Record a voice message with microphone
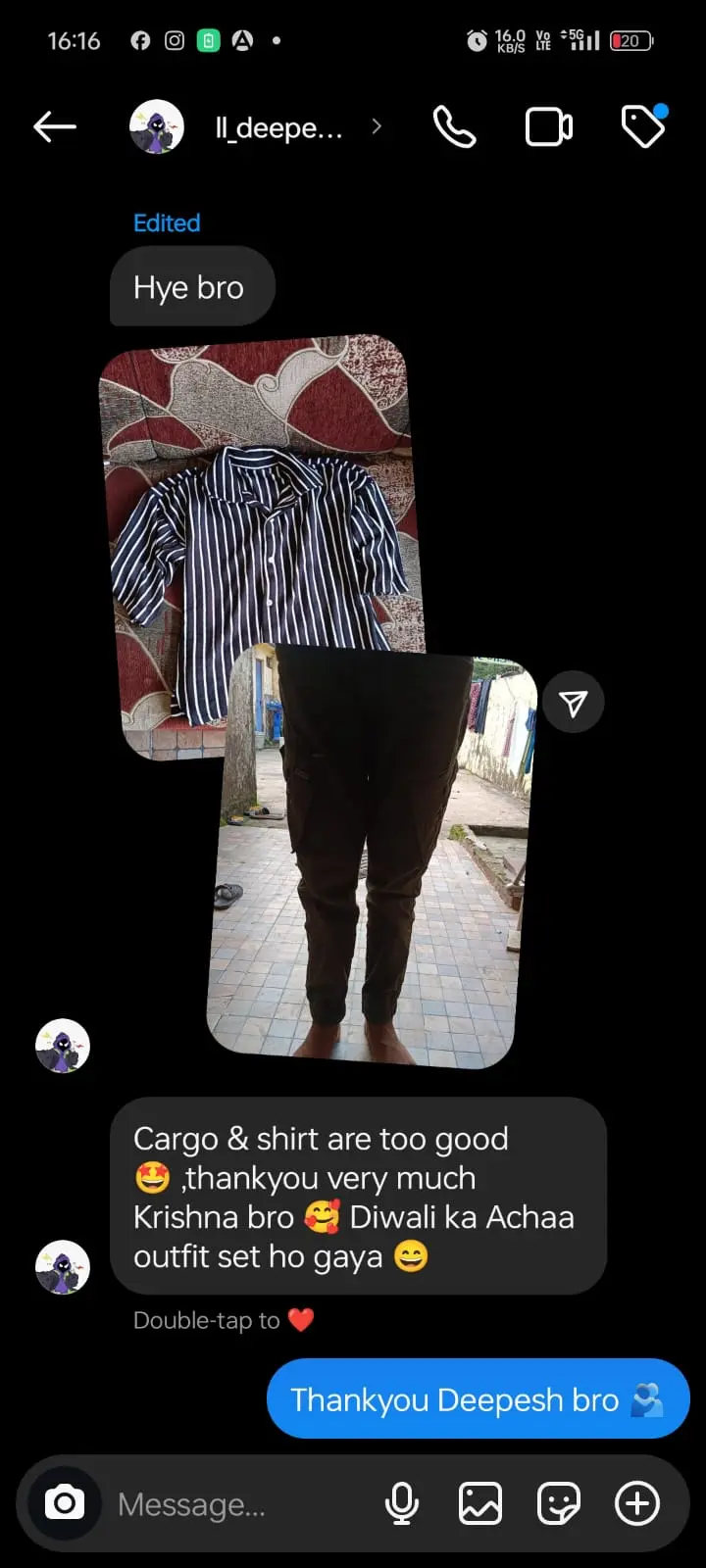This screenshot has height=1568, width=706. tap(401, 1503)
